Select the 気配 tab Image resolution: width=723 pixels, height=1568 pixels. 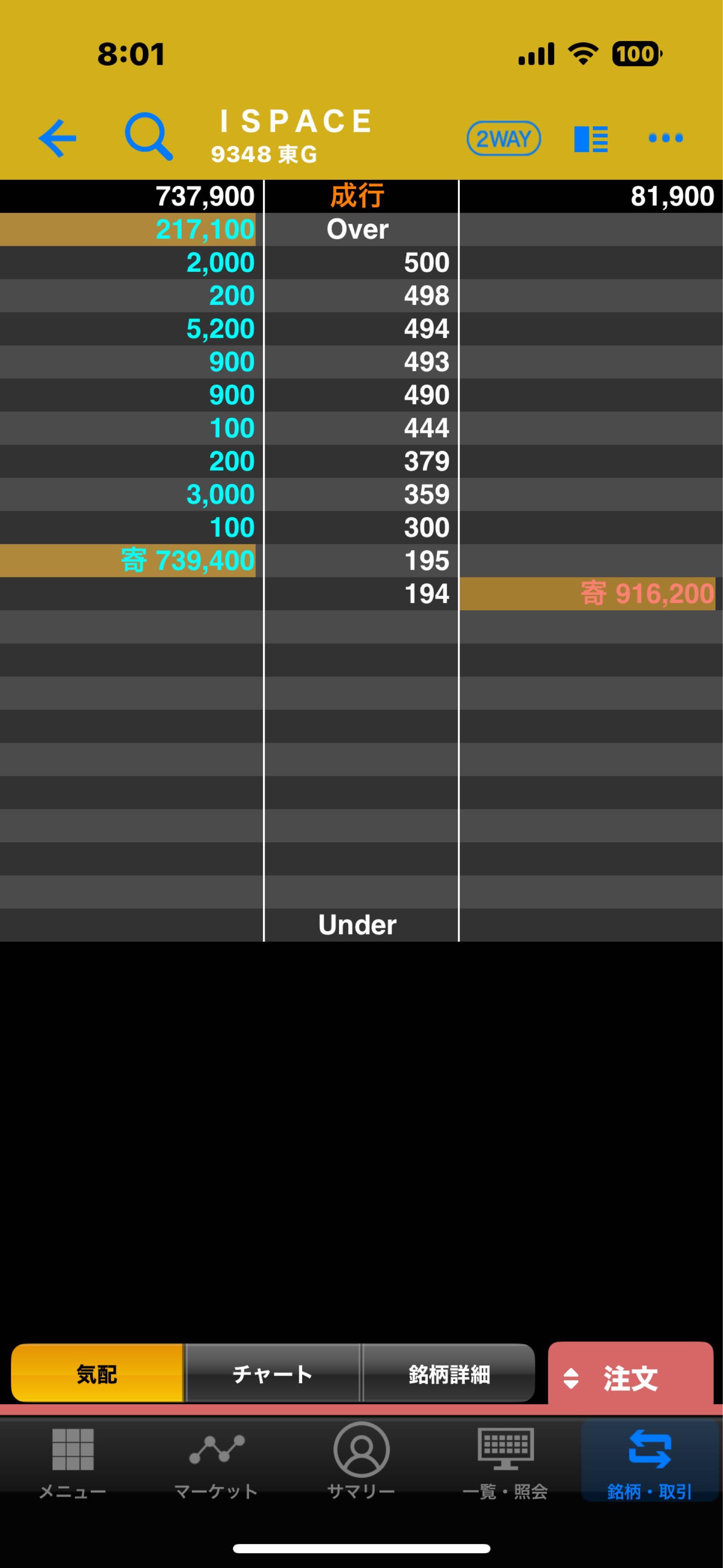[98, 1374]
